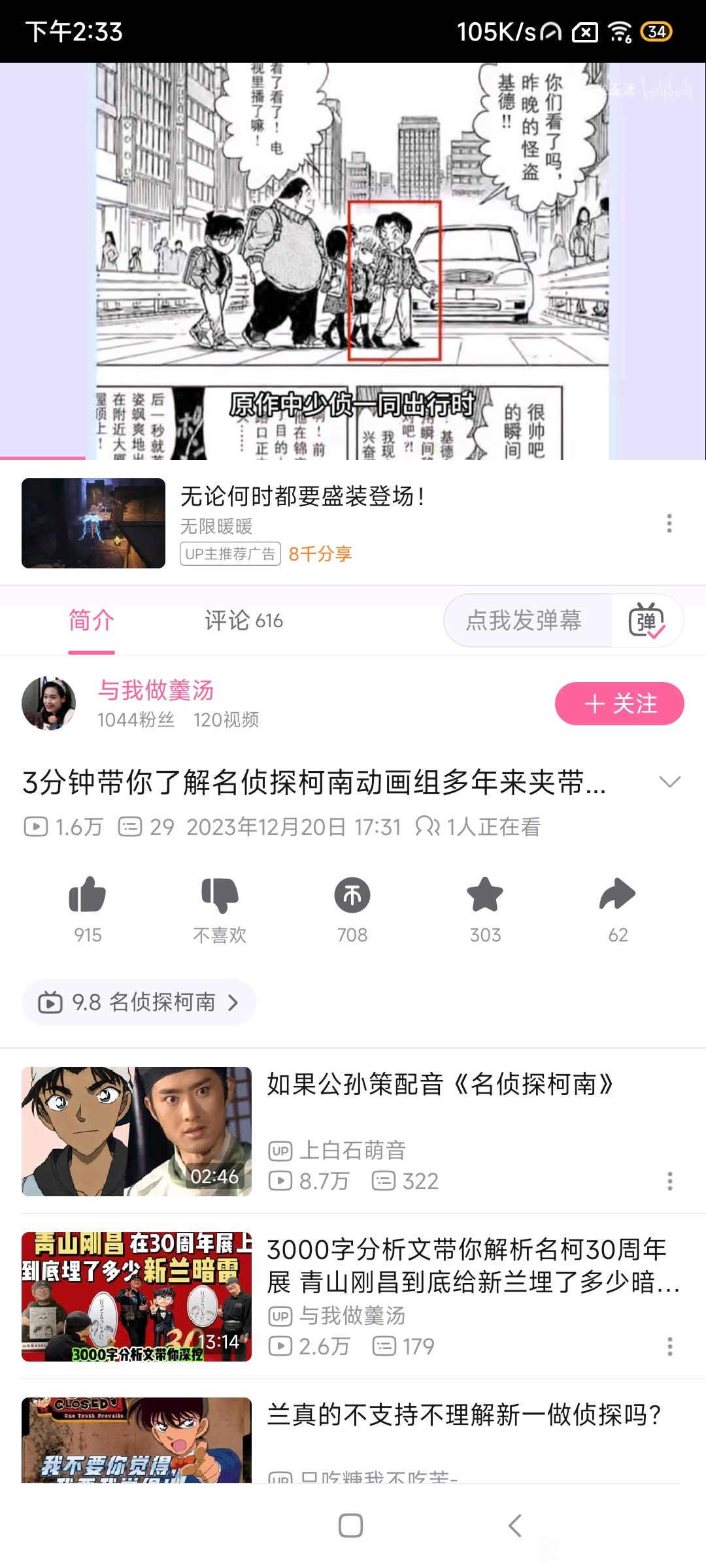This screenshot has height=1568, width=706.
Task: Go back with system back button
Action: tap(515, 1526)
